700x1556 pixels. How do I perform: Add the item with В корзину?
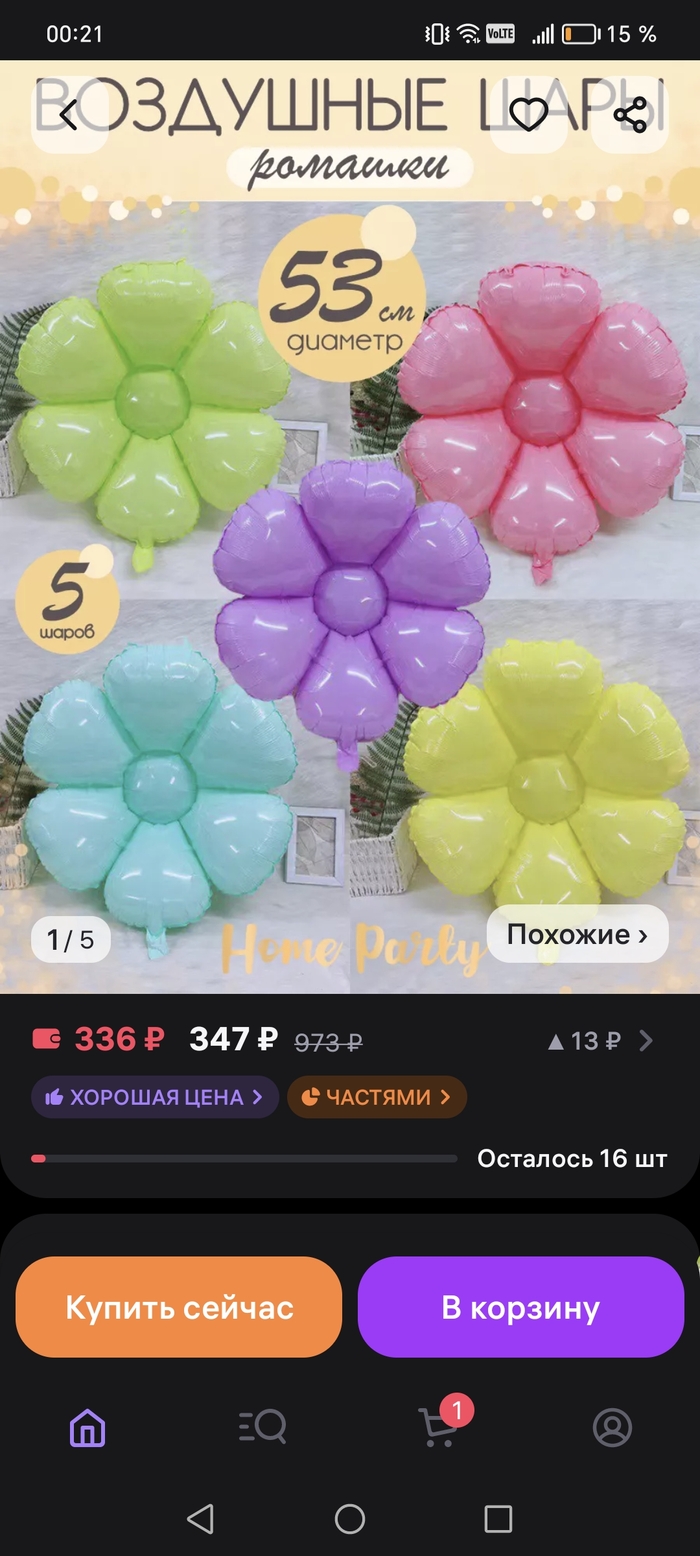click(x=520, y=1307)
